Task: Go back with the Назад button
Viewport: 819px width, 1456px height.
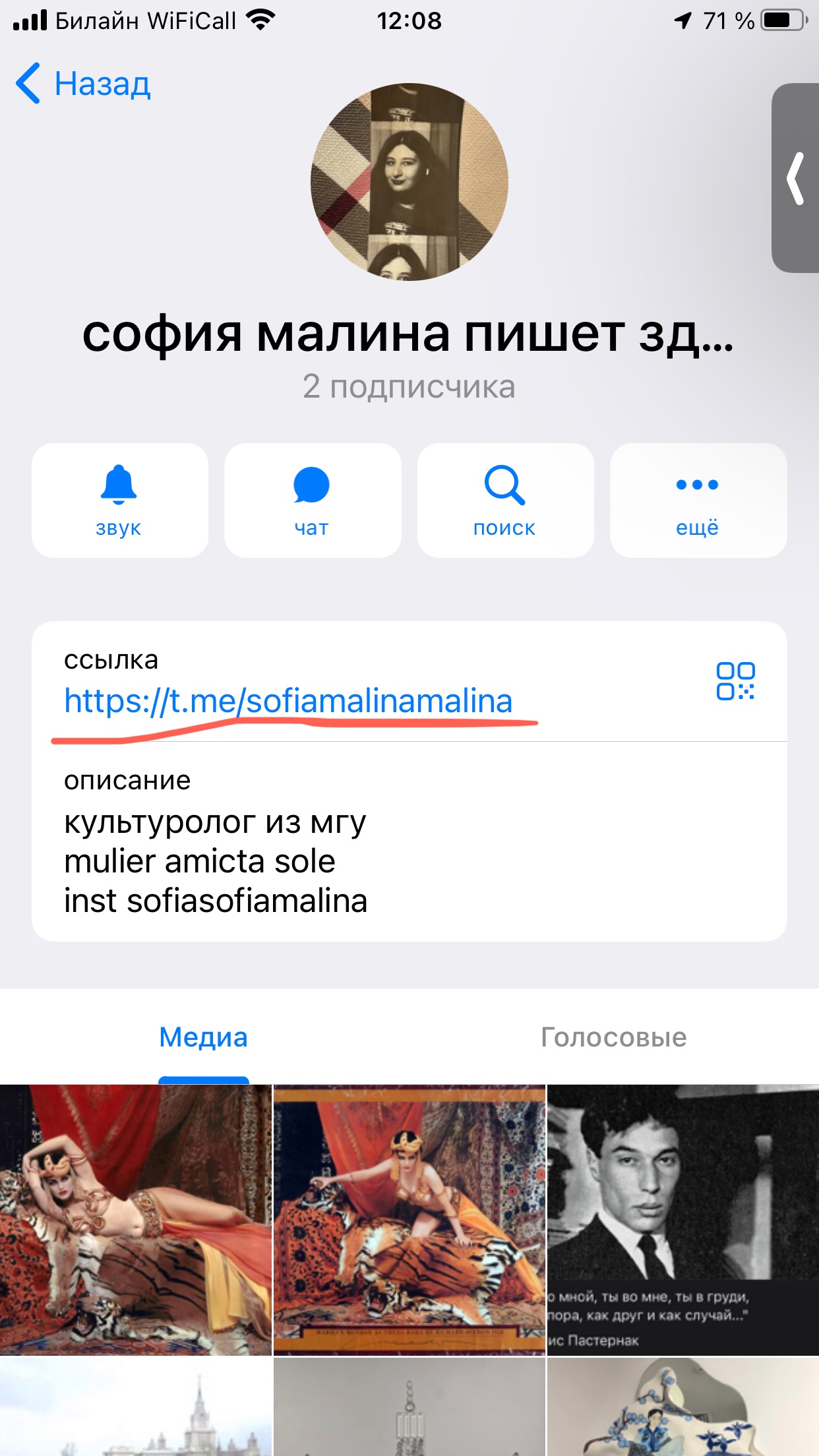Action: coord(84,84)
